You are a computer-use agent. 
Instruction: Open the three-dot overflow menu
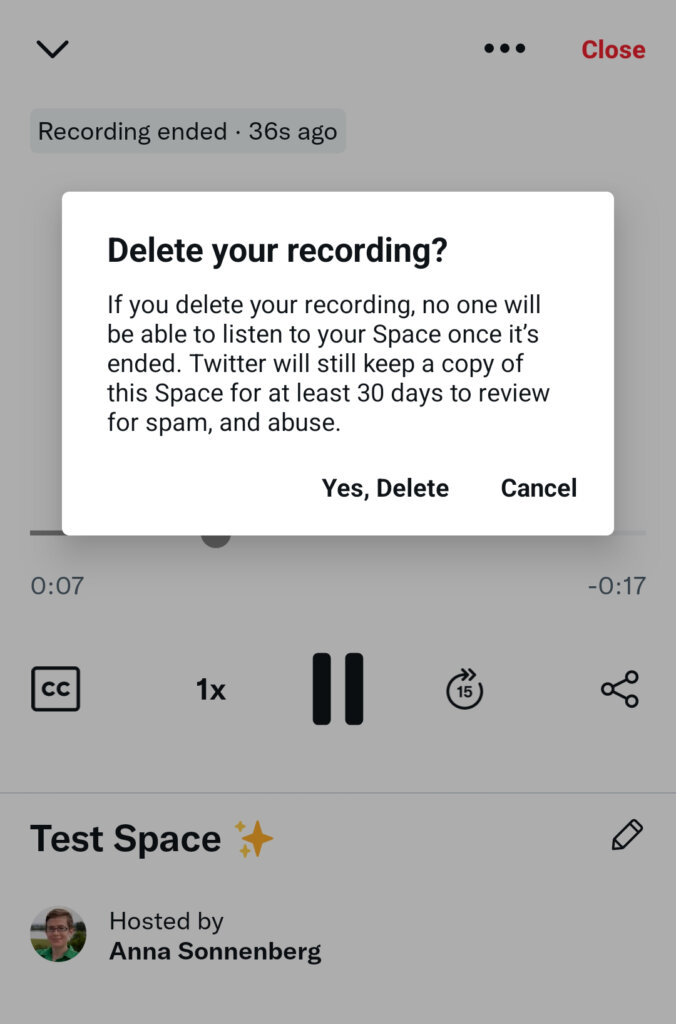[504, 49]
